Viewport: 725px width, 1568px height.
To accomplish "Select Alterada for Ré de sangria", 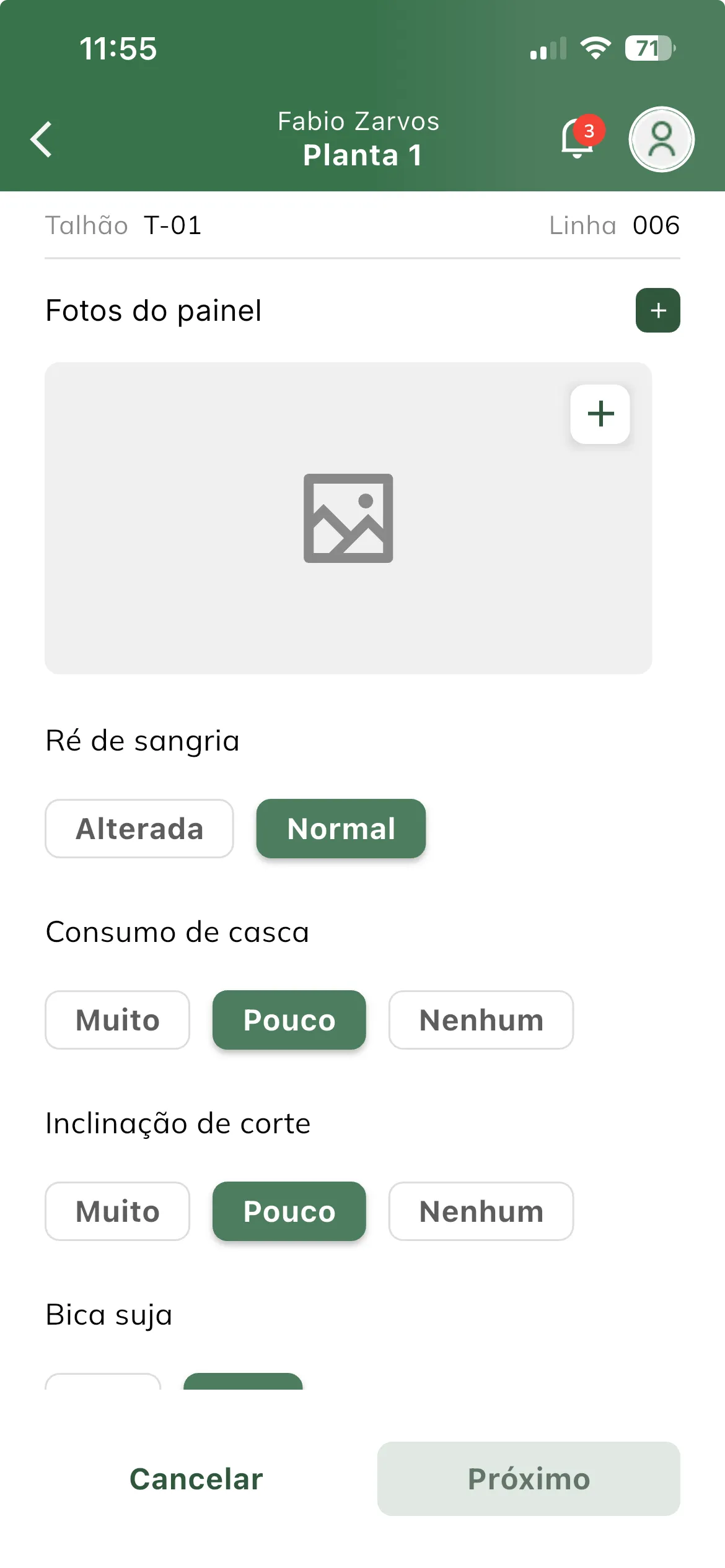I will click(139, 828).
